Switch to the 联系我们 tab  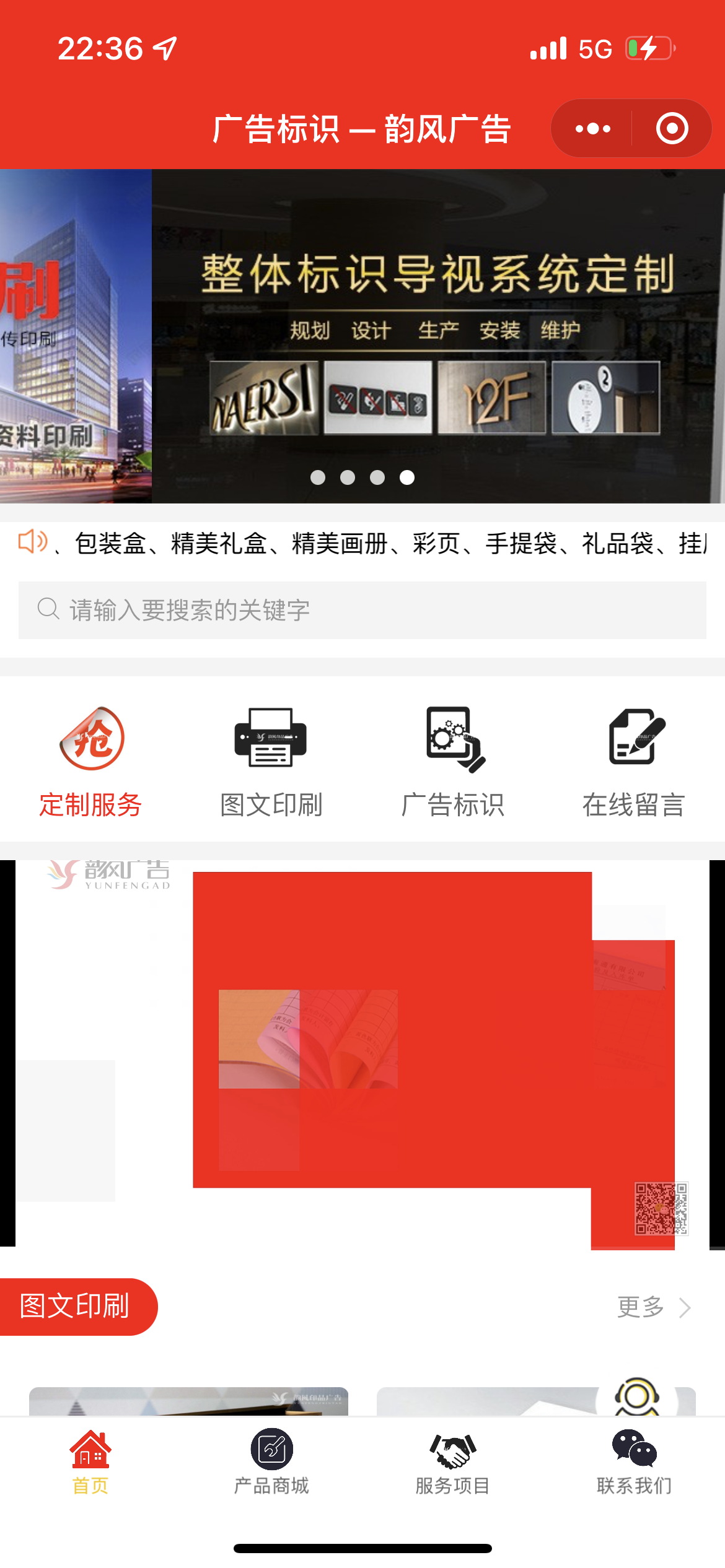tap(634, 1461)
